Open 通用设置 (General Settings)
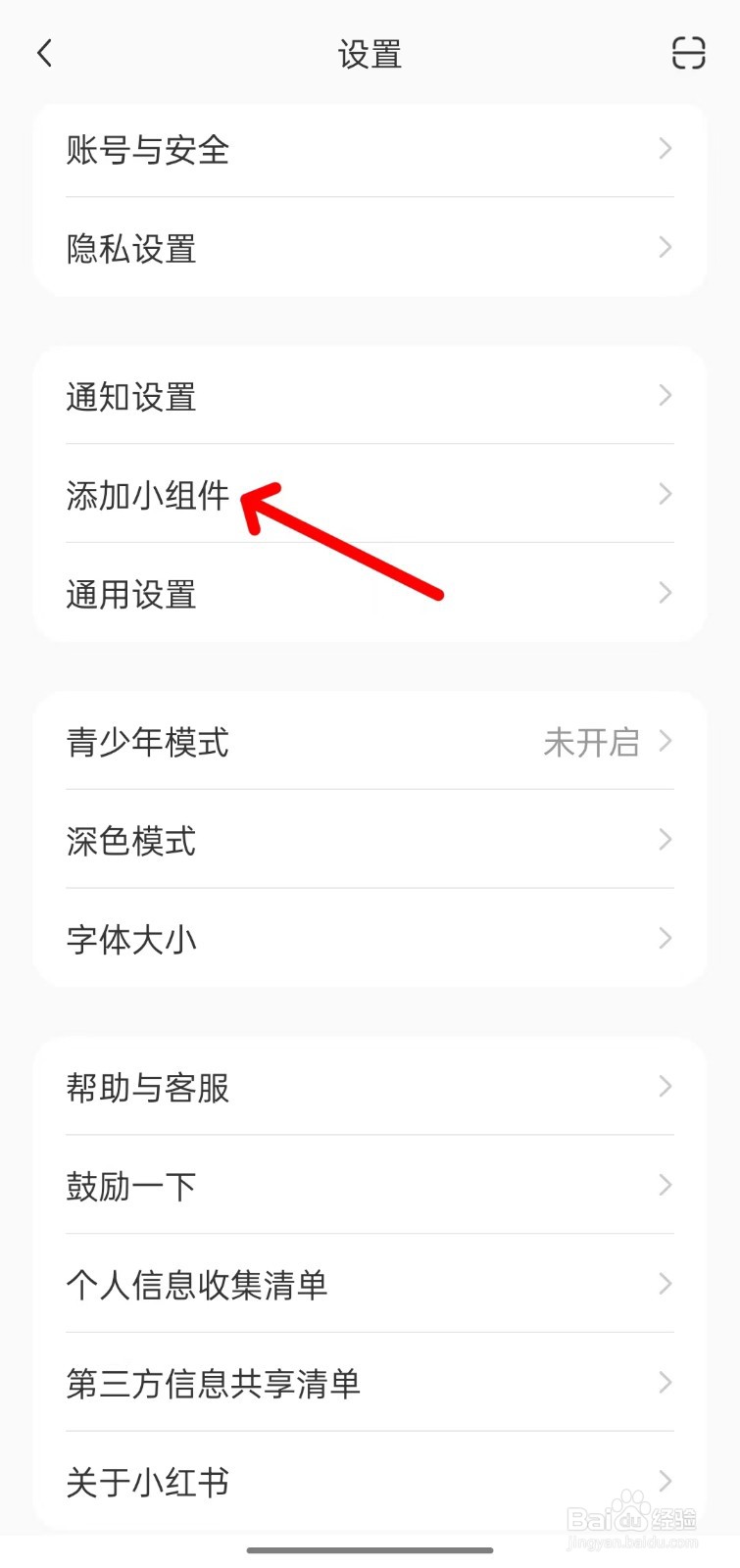 pos(130,594)
